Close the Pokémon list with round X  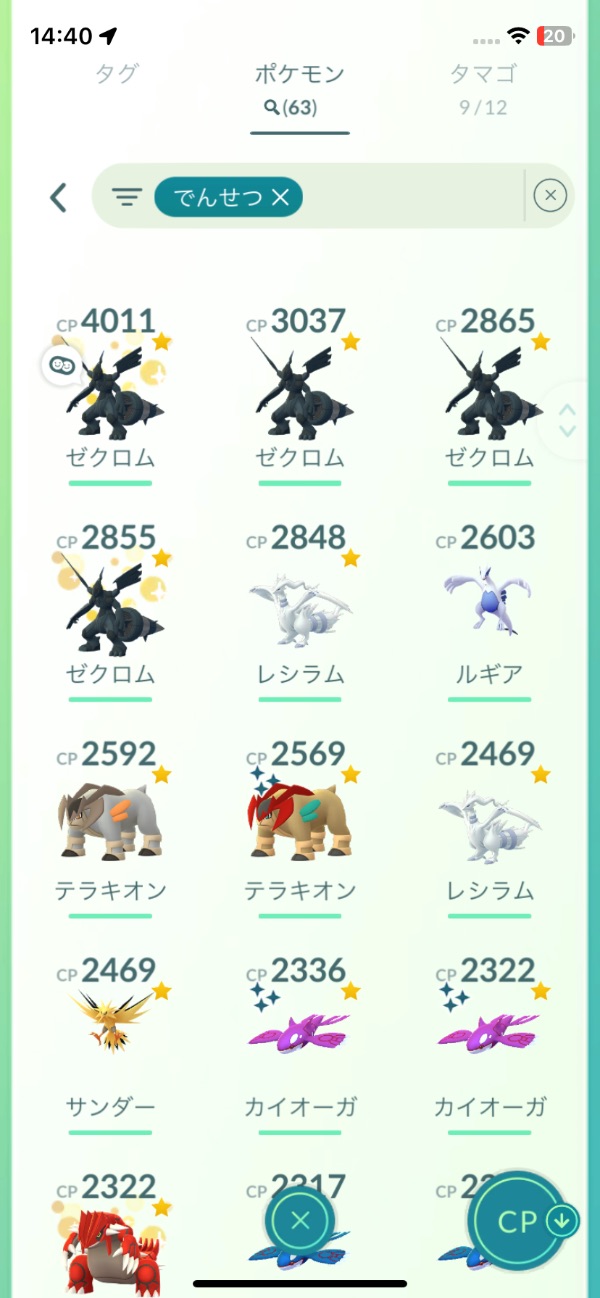click(300, 1220)
